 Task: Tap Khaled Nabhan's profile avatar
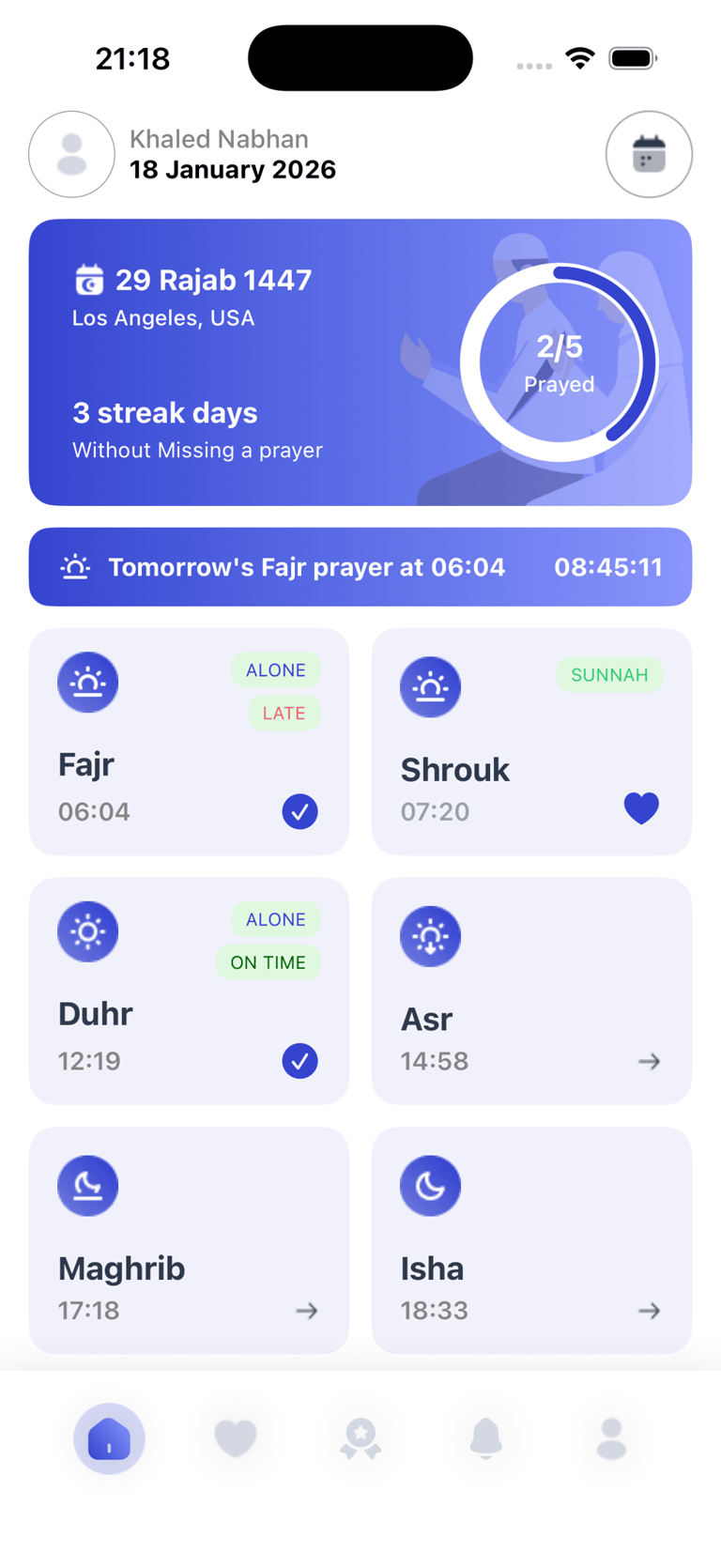tap(72, 154)
